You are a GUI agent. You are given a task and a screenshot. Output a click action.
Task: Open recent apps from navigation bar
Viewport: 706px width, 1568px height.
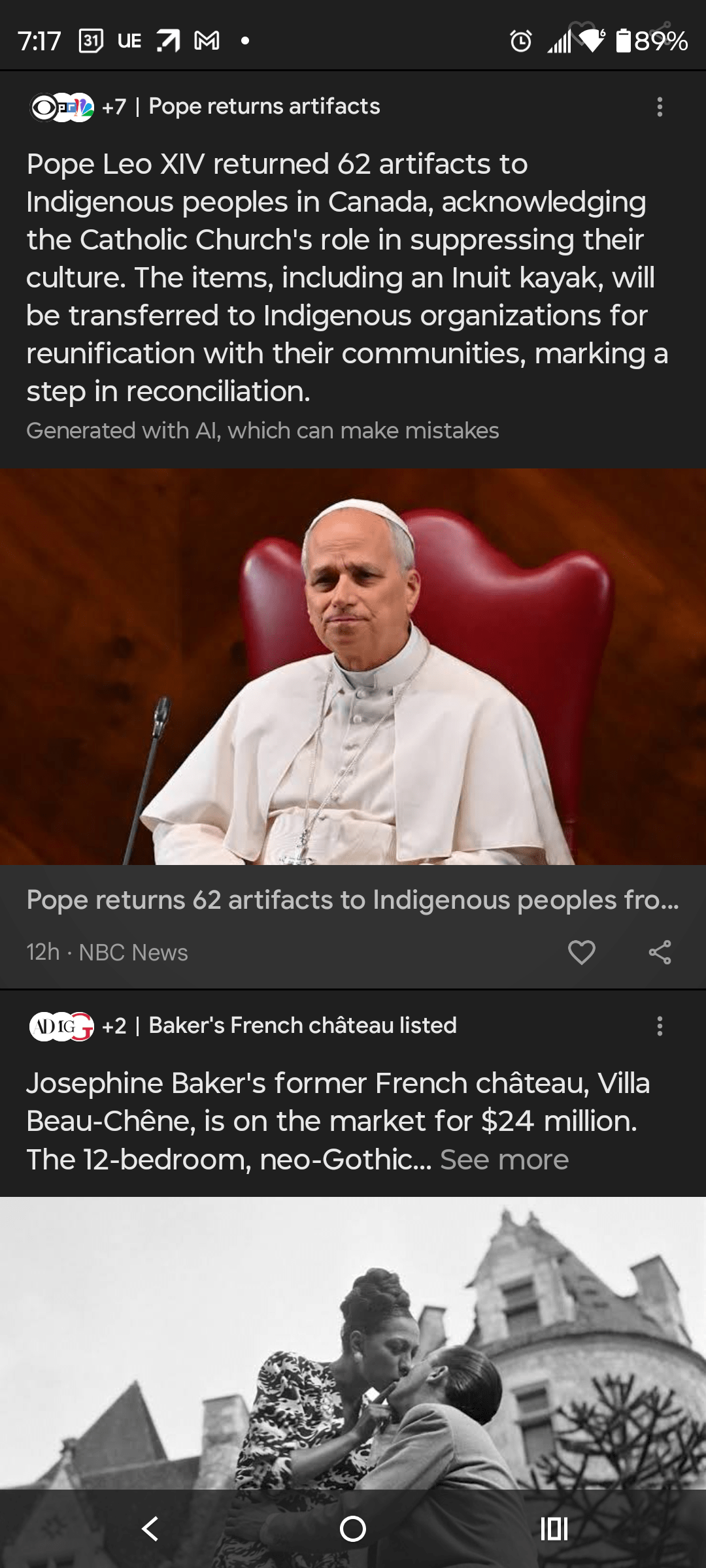[554, 1529]
